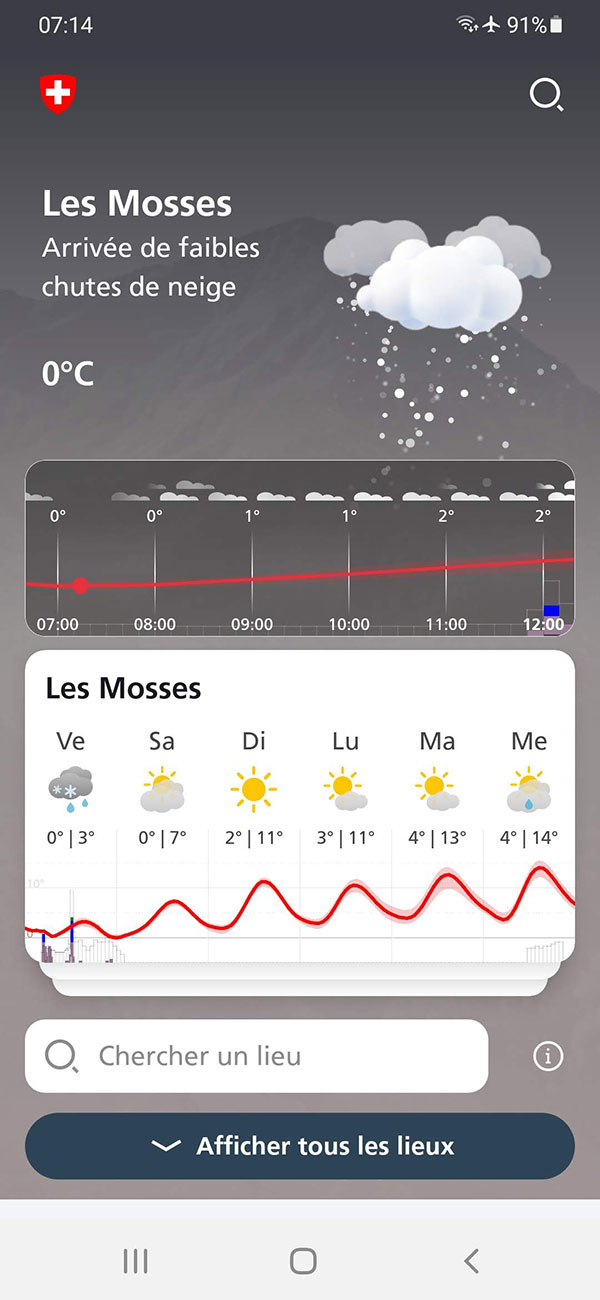Viewport: 600px width, 1300px height.
Task: Expand Afficher tous les lieux
Action: pyautogui.click(x=300, y=1146)
